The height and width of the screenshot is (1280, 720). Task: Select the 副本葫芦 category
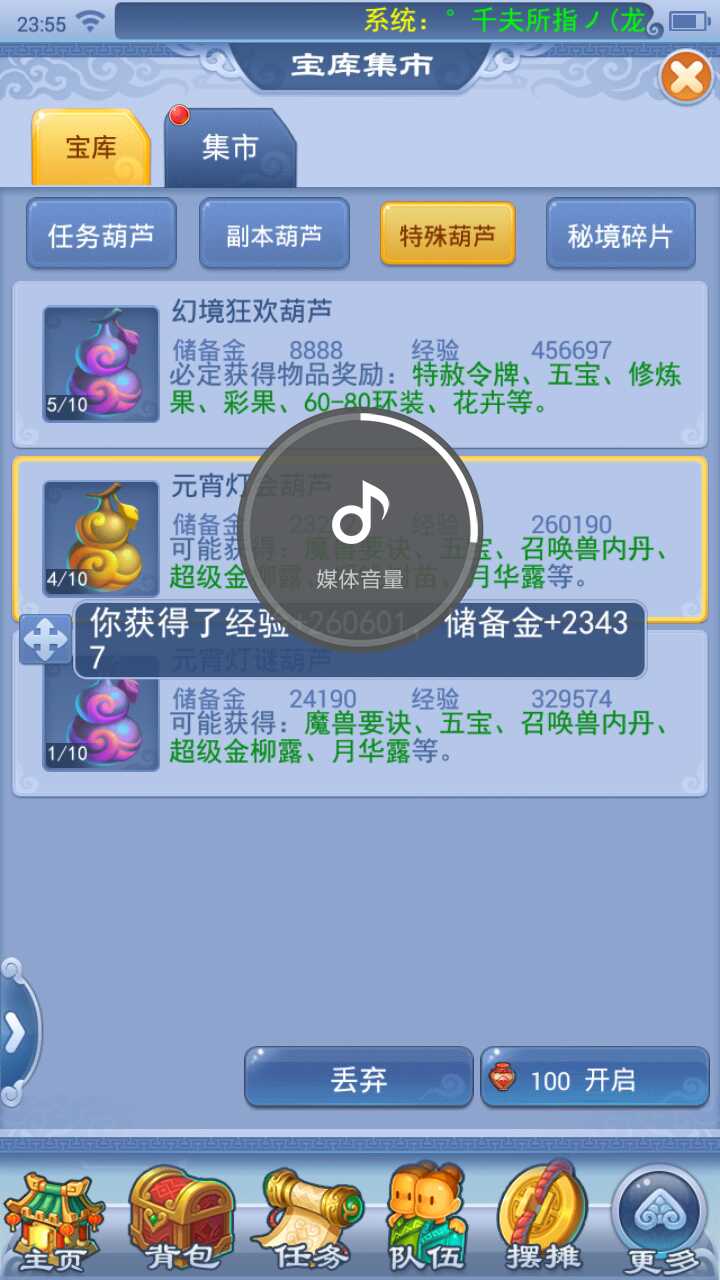click(274, 235)
